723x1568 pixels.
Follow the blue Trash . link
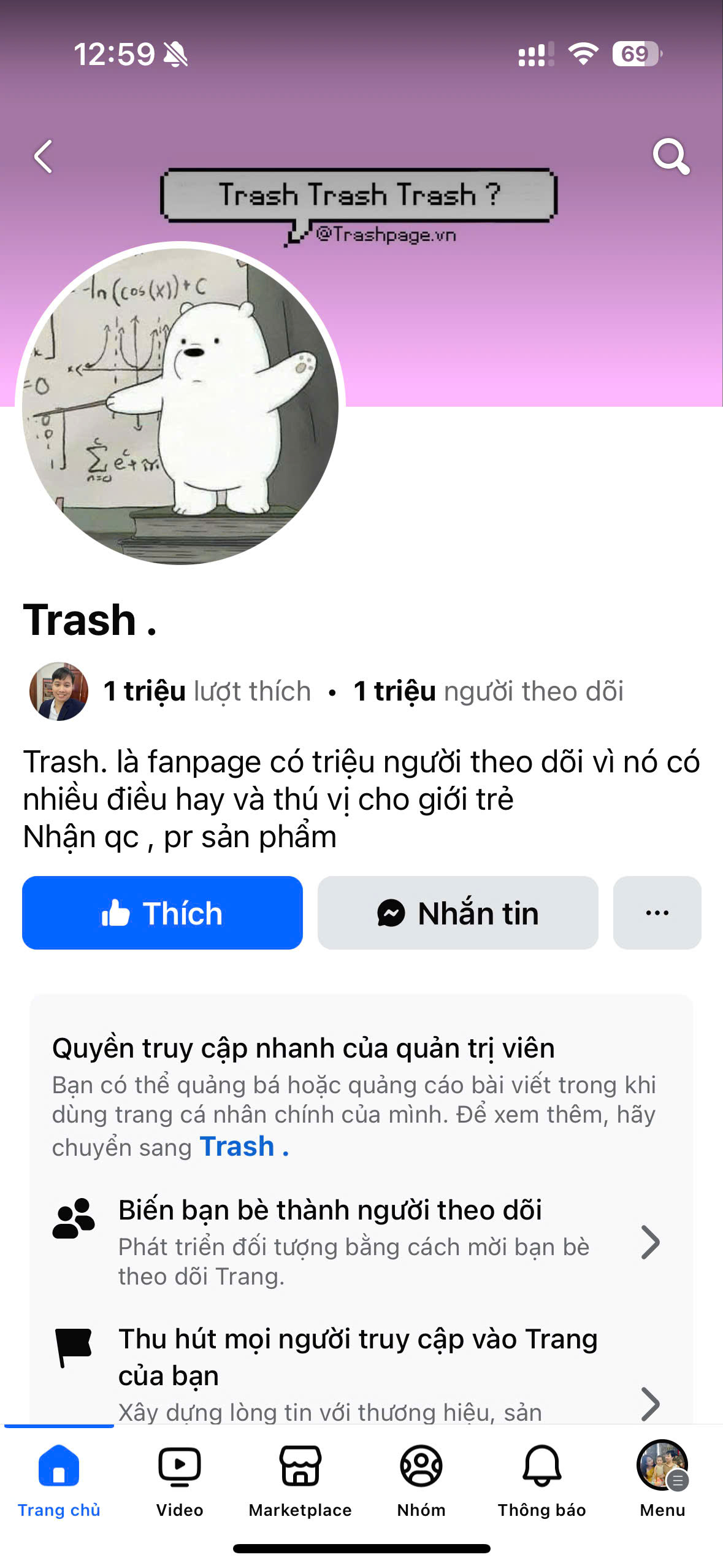coord(244,1147)
